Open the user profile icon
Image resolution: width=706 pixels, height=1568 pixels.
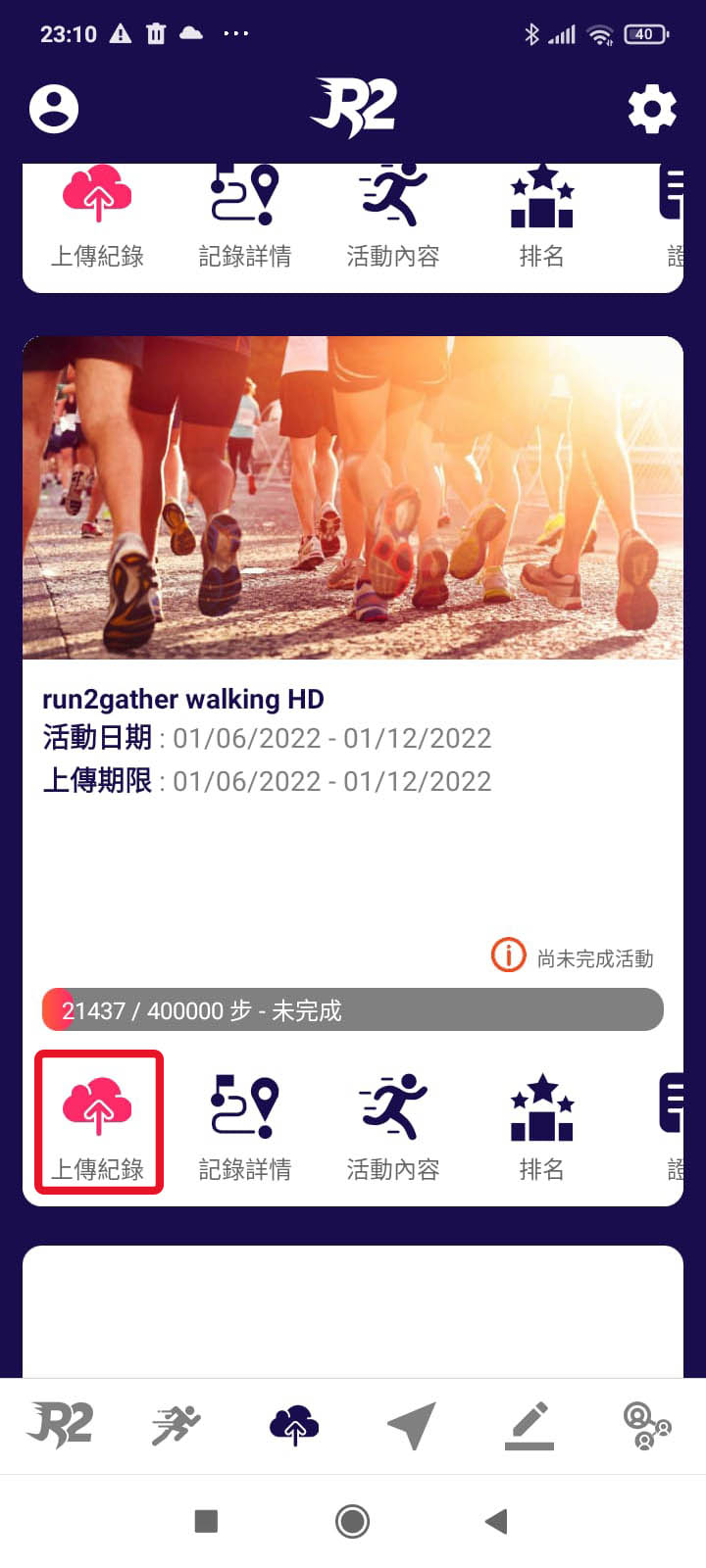pos(54,109)
